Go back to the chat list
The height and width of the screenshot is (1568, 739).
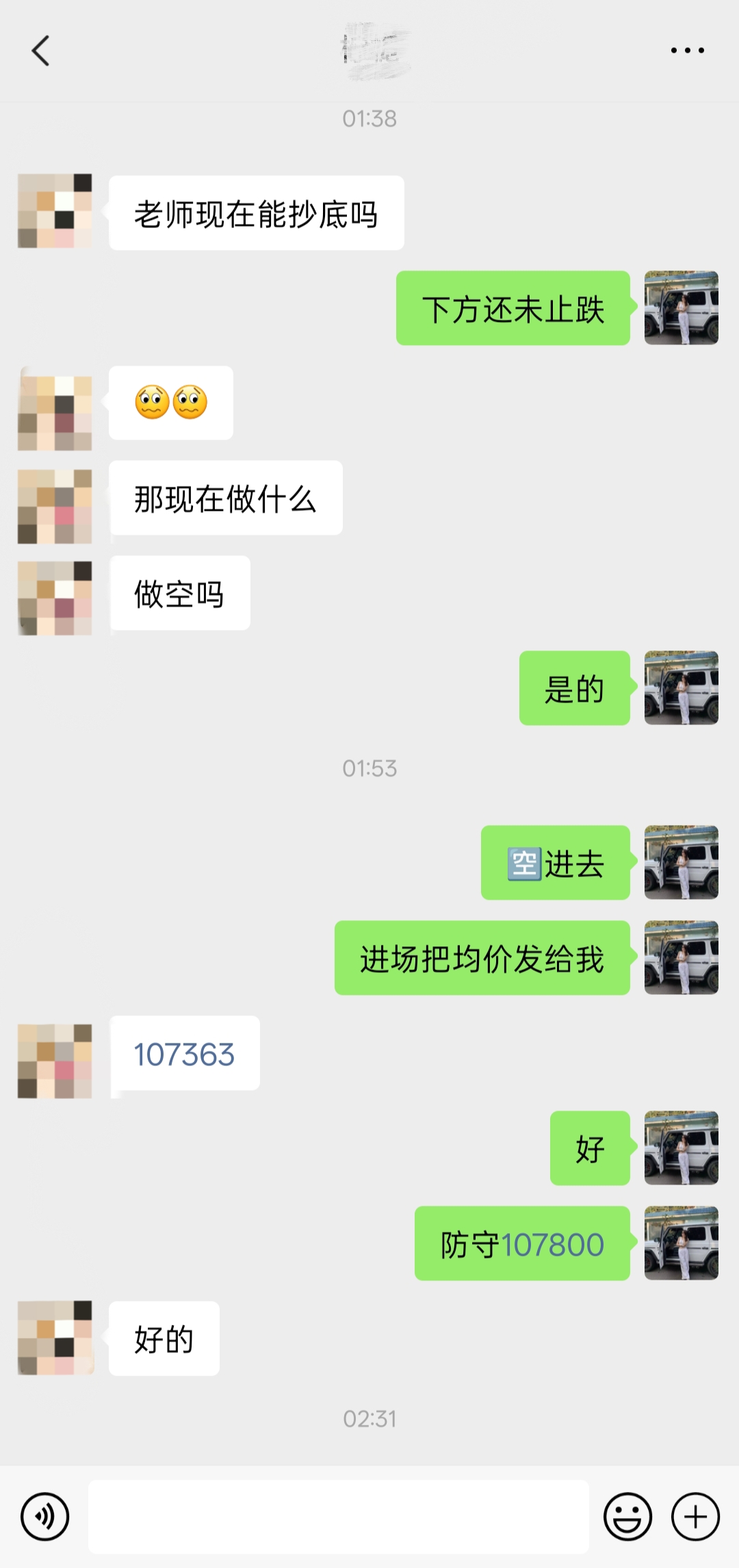pos(41,51)
